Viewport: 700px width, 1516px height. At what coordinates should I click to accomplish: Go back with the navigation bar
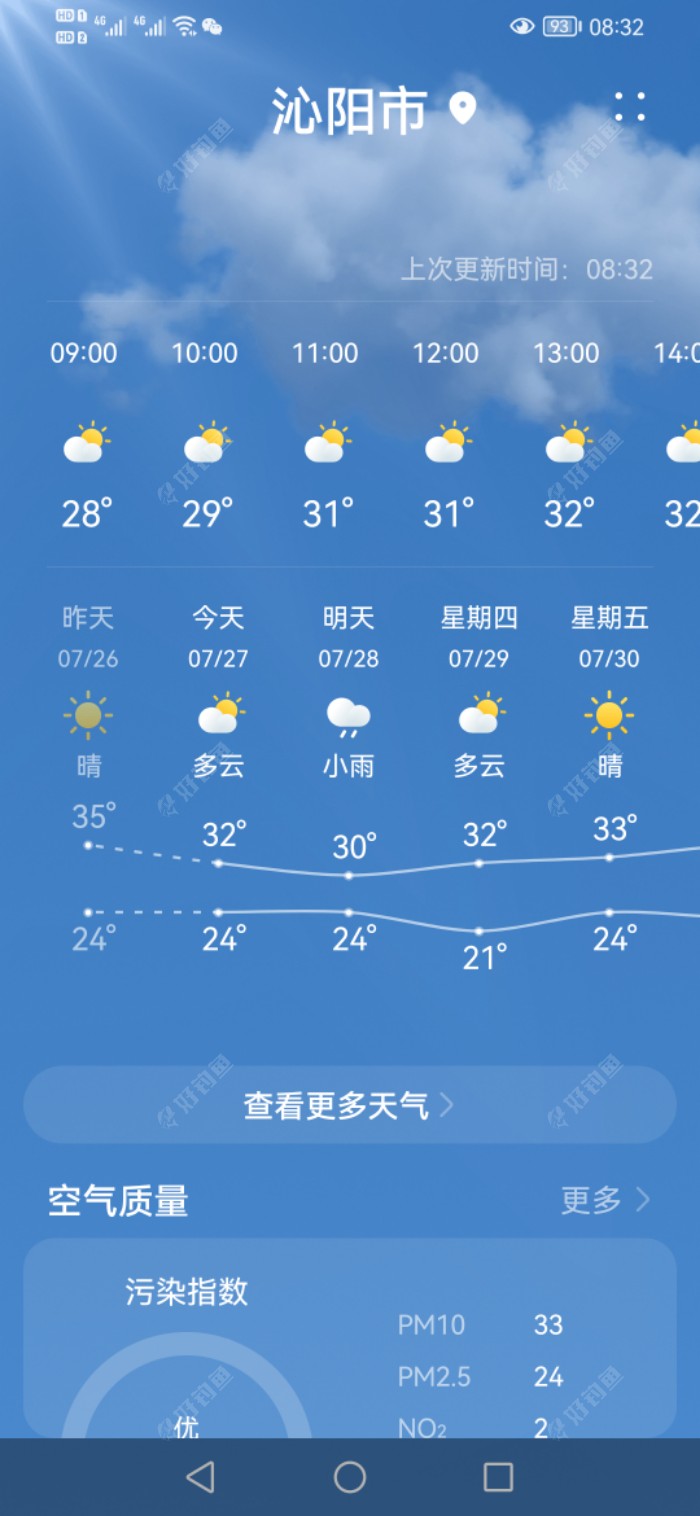point(201,1477)
